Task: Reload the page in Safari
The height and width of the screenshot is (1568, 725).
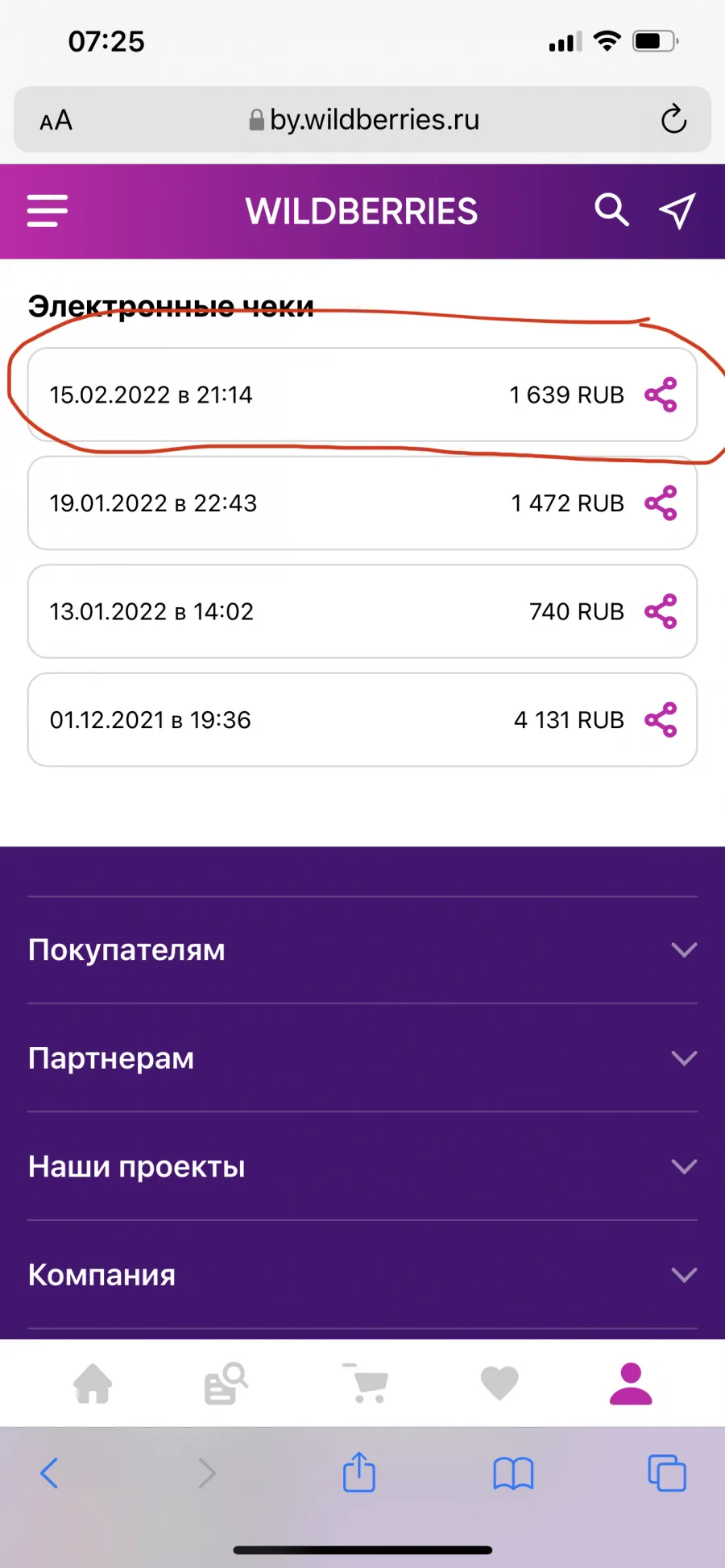Action: click(673, 119)
